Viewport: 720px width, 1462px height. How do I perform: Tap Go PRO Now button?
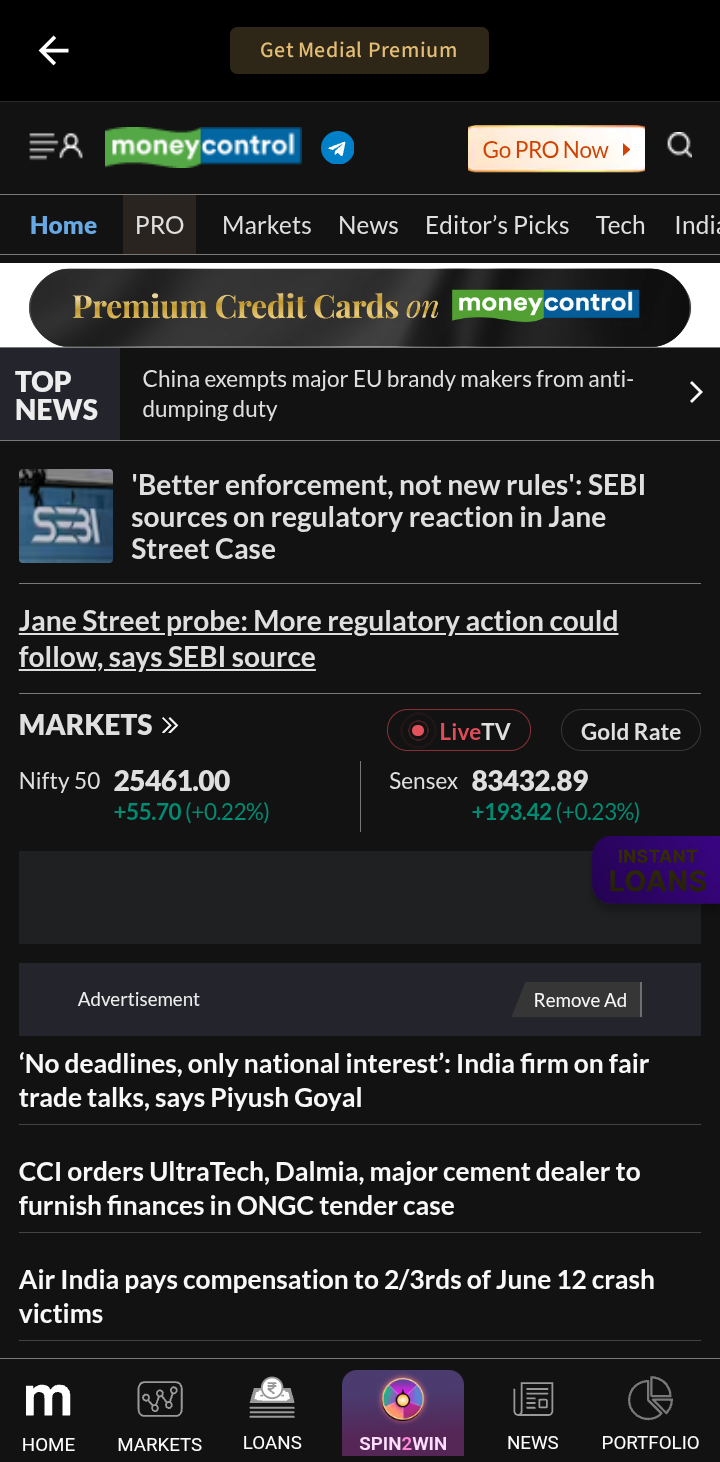(x=556, y=150)
